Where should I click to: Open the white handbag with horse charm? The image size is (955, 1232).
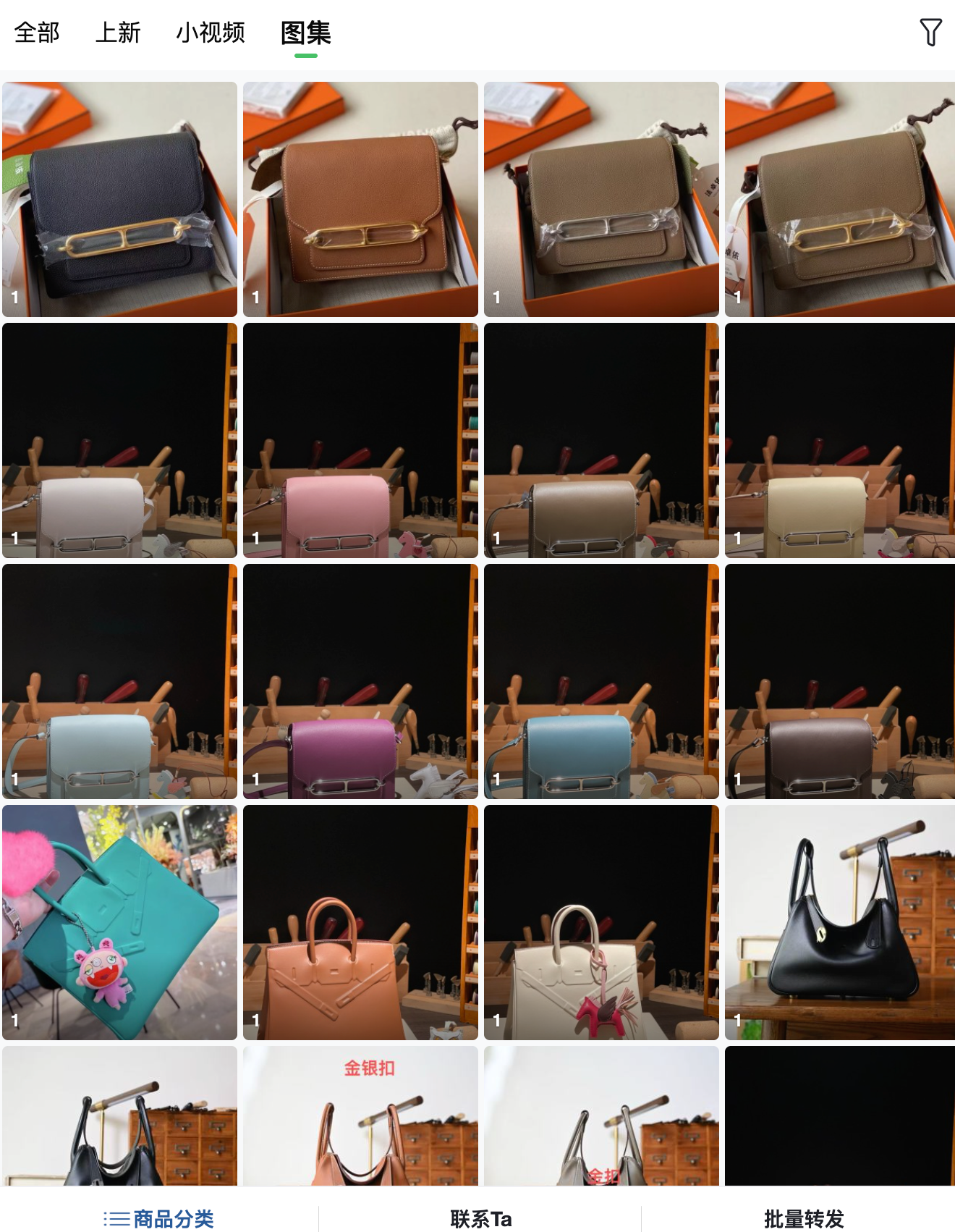tap(601, 922)
